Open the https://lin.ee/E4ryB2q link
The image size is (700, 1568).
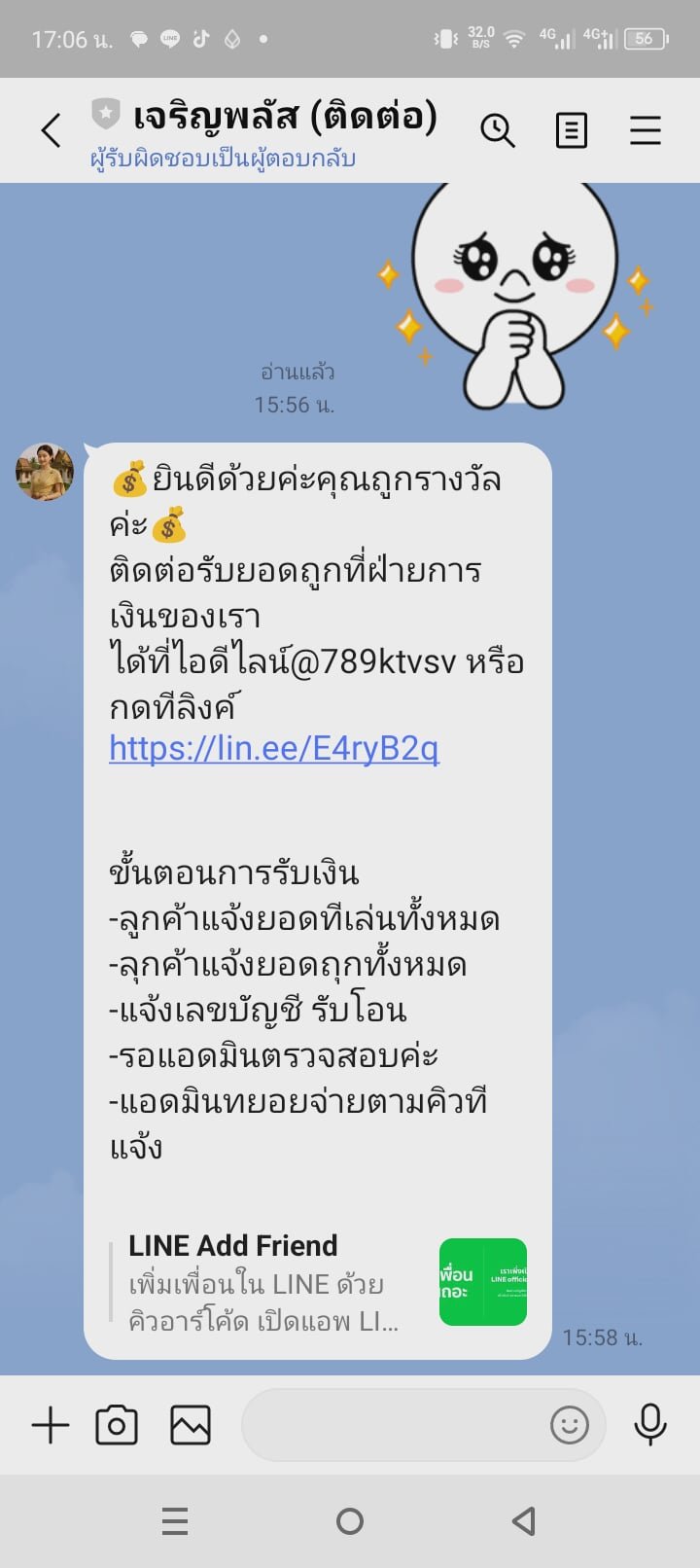(274, 748)
